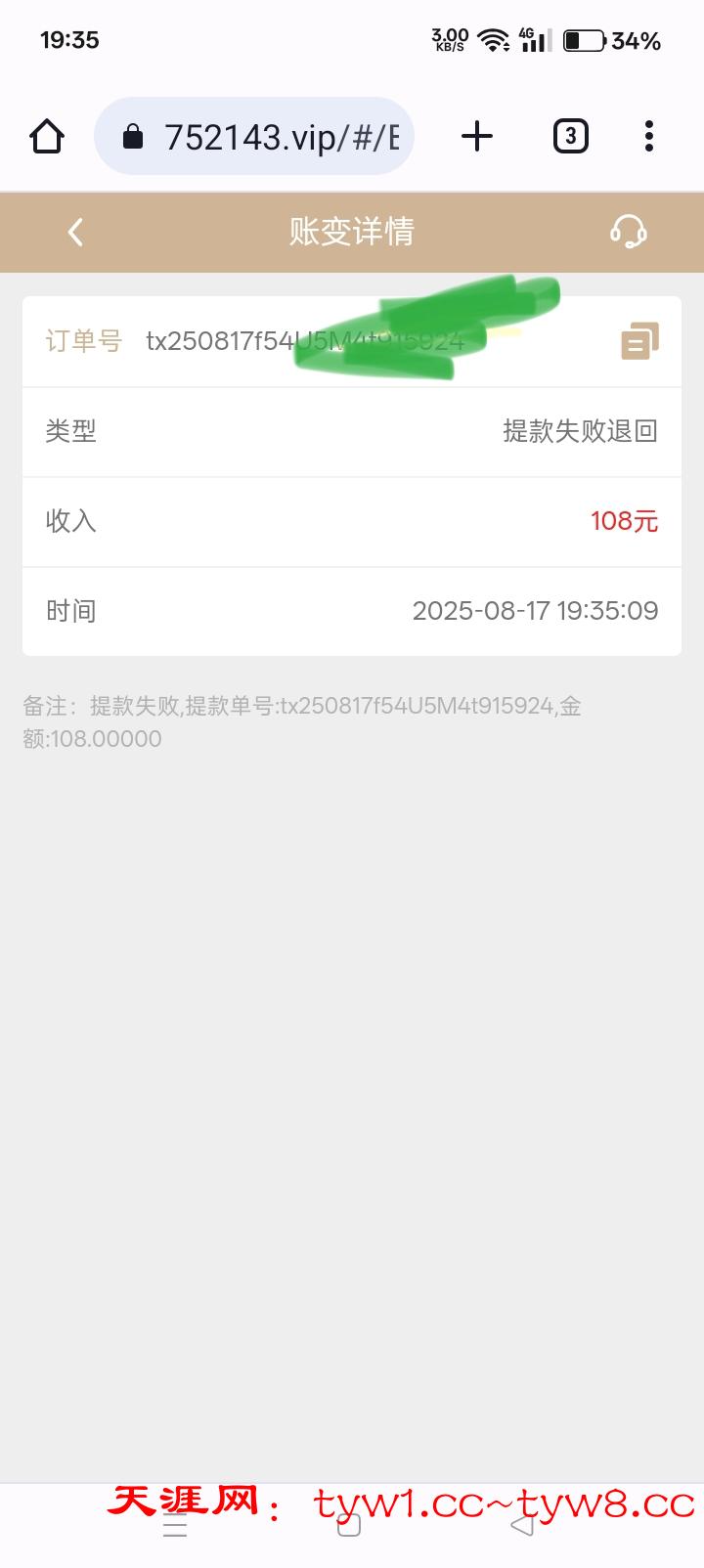
Task: Open a new browser tab
Action: [477, 137]
